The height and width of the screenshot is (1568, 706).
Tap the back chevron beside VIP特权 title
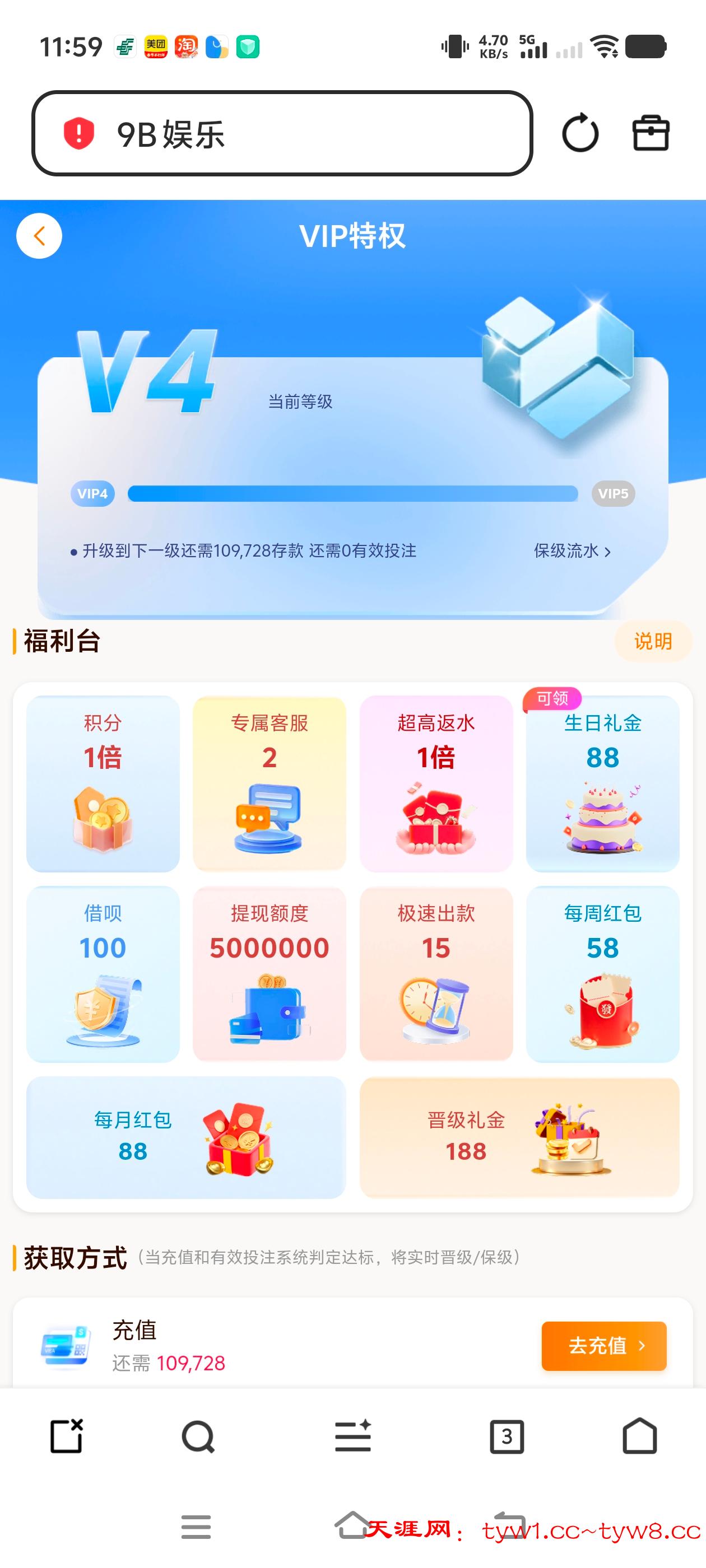(39, 236)
